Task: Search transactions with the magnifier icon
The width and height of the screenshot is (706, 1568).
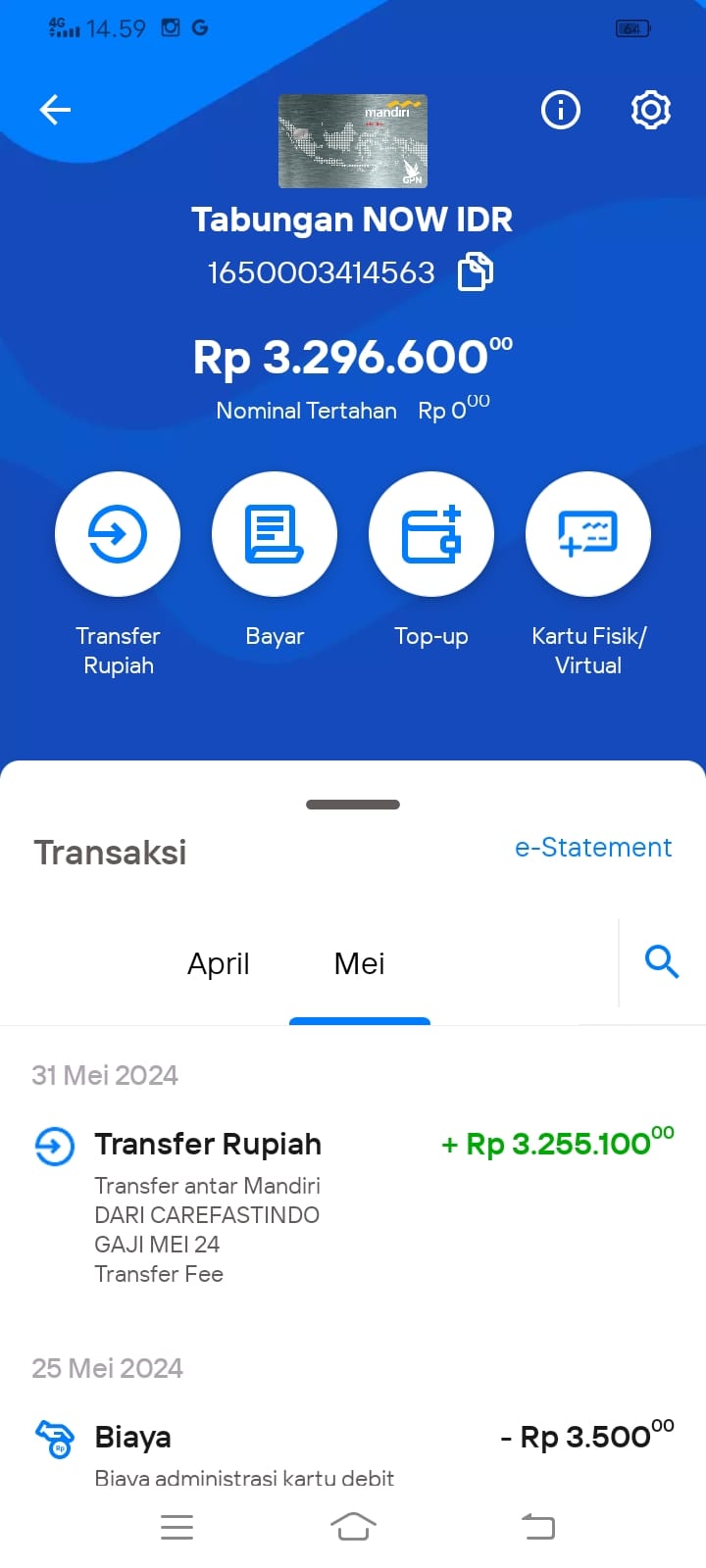Action: (662, 961)
